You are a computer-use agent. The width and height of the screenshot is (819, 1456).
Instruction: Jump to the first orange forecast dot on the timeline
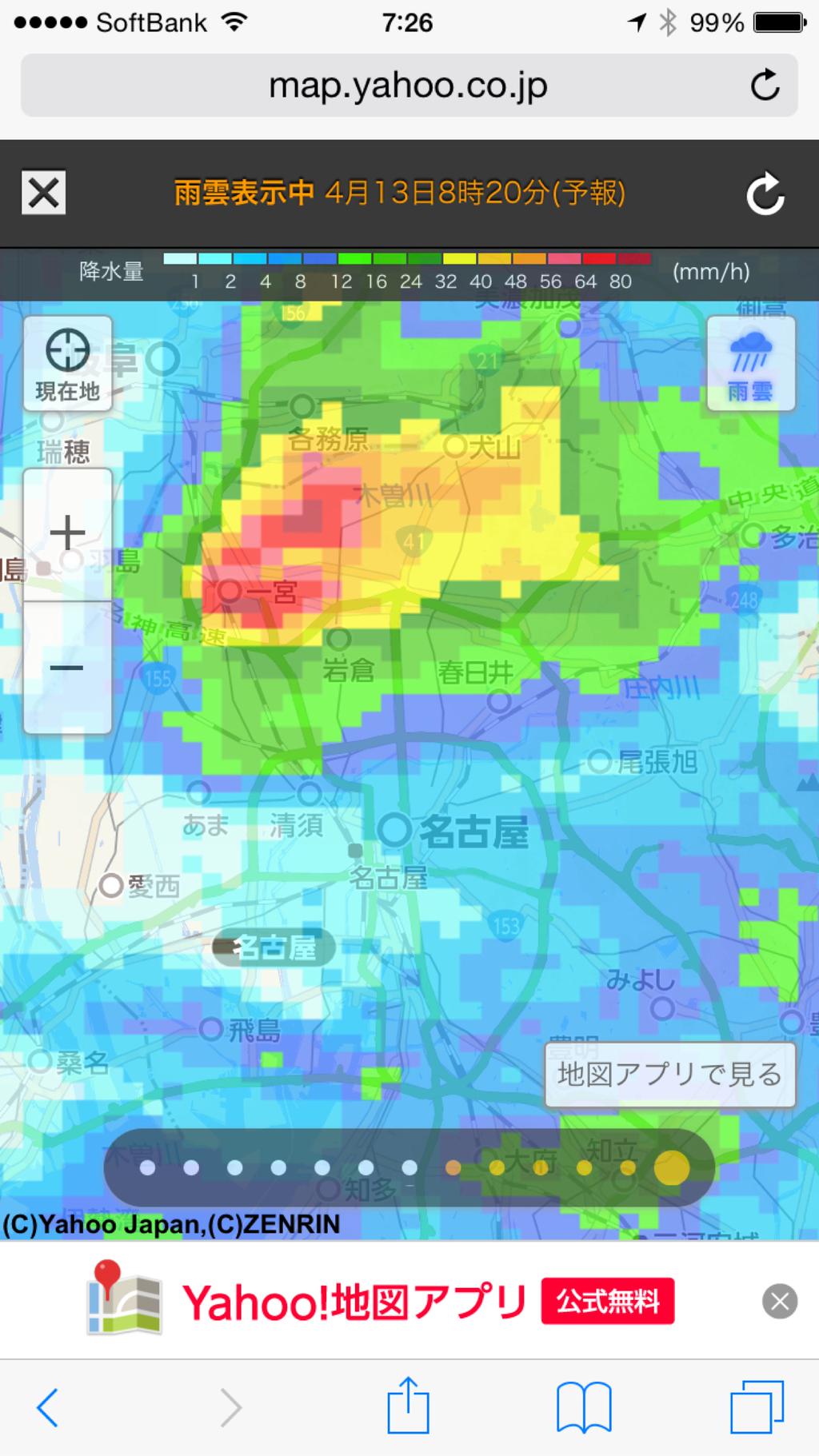pyautogui.click(x=453, y=1168)
